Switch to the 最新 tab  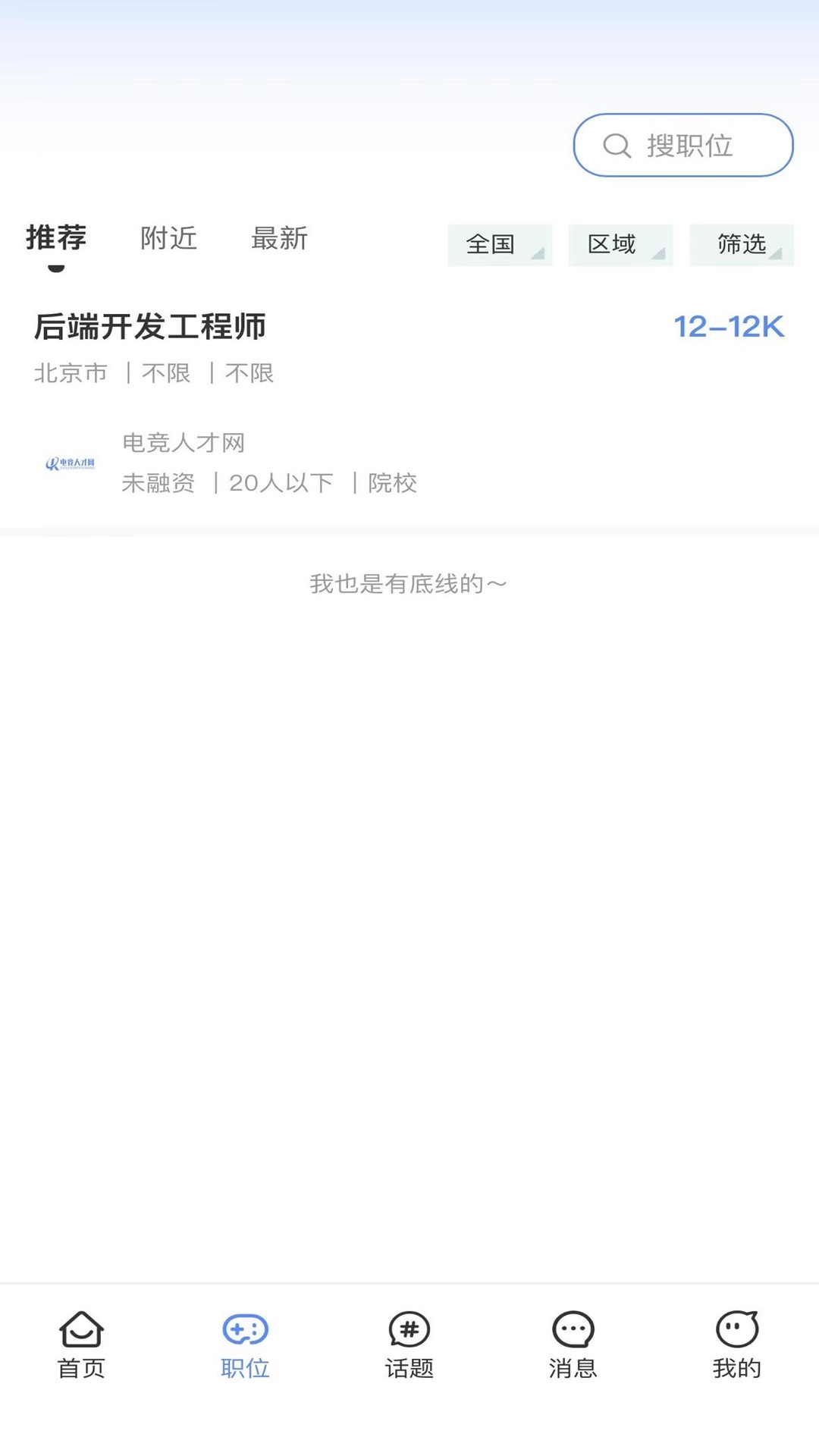[279, 238]
